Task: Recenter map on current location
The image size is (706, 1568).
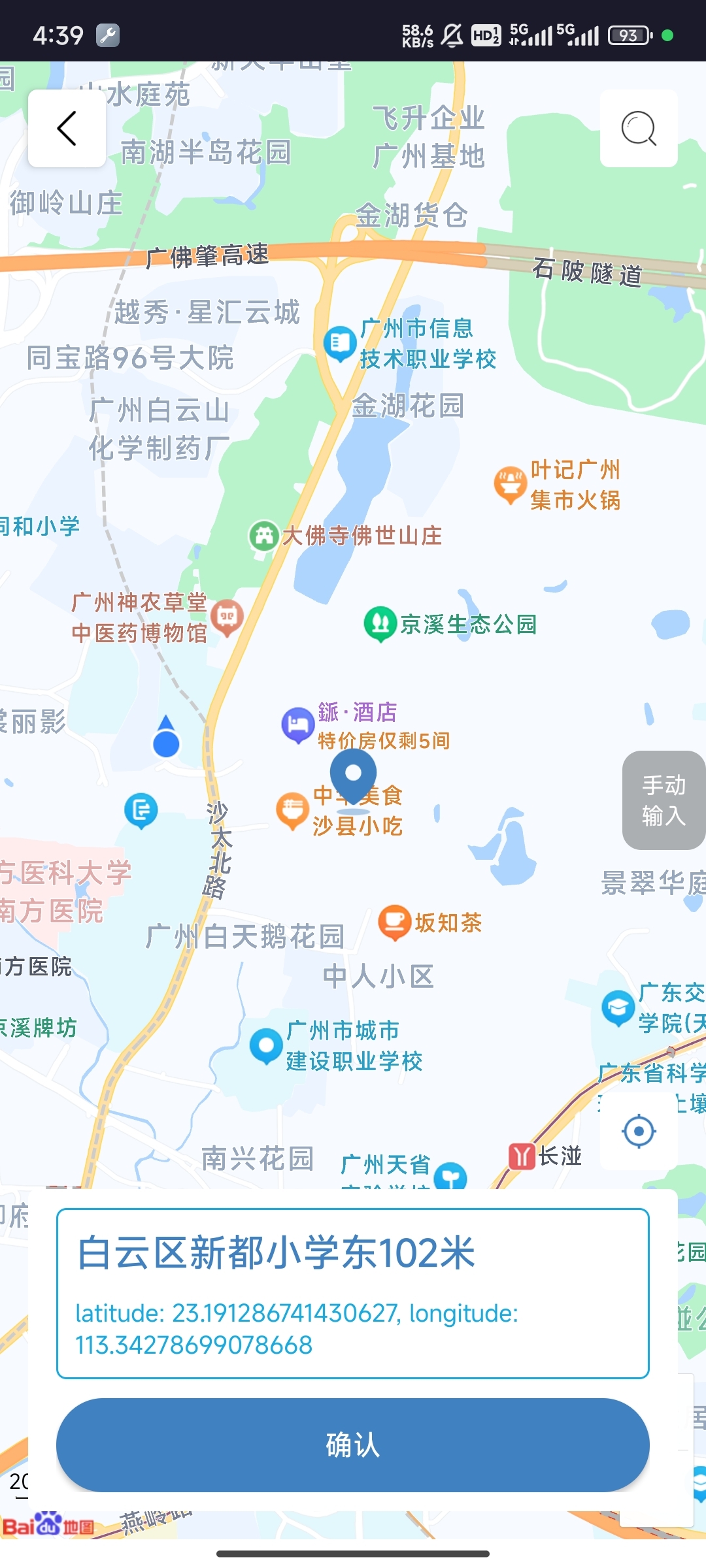Action: [x=639, y=1131]
